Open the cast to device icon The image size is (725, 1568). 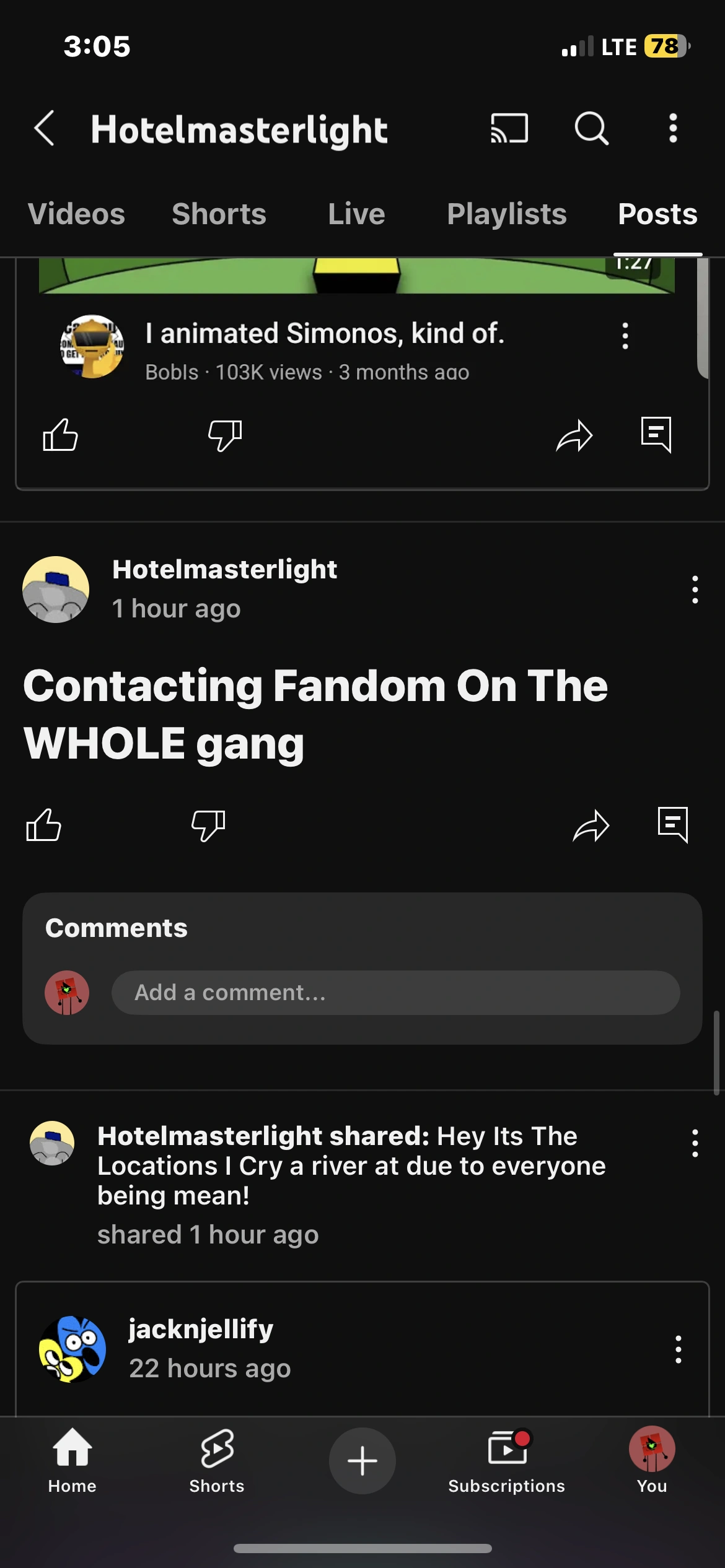(509, 128)
